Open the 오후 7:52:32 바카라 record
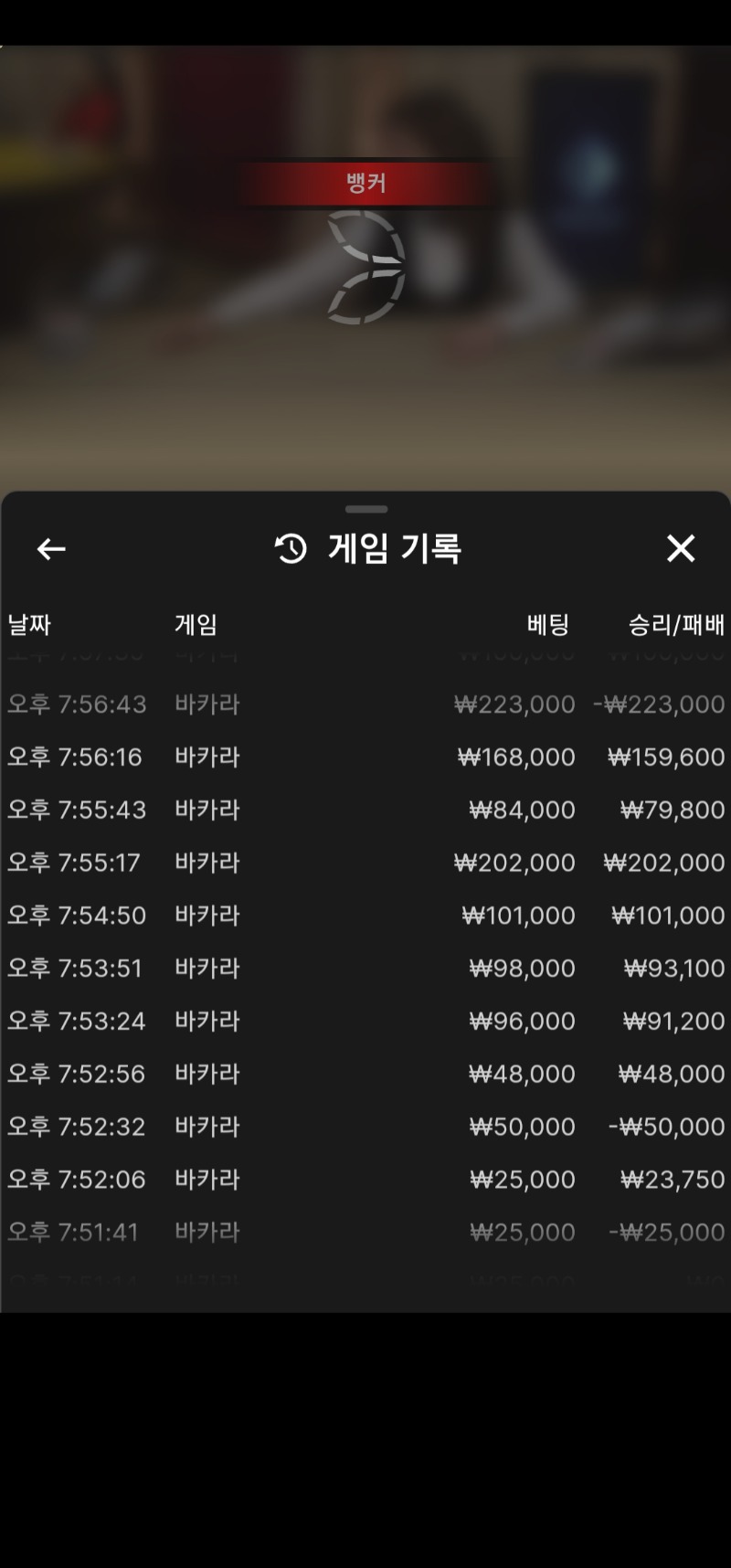731x1568 pixels. click(x=365, y=1127)
